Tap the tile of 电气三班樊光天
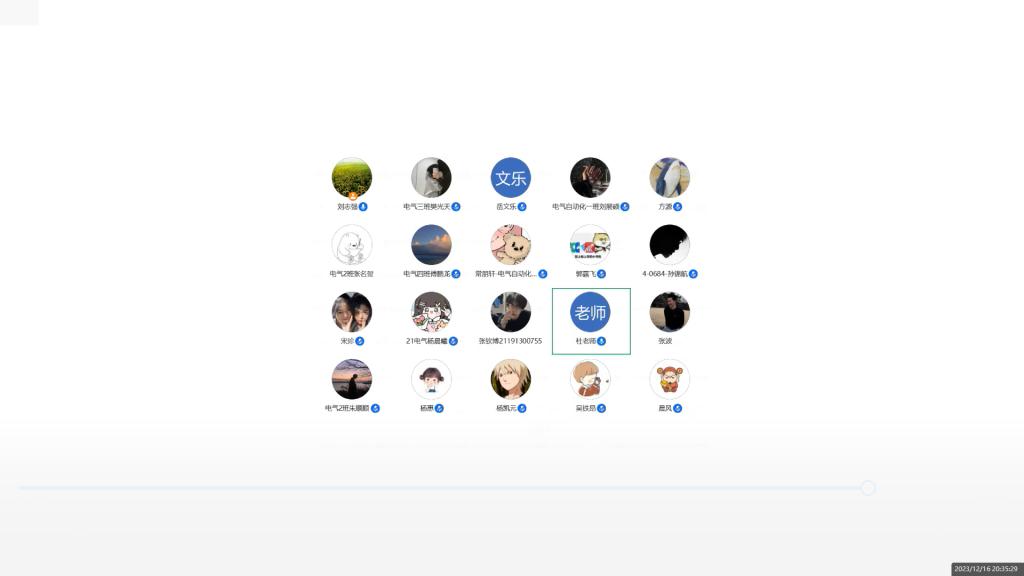This screenshot has height=576, width=1024. pyautogui.click(x=431, y=178)
